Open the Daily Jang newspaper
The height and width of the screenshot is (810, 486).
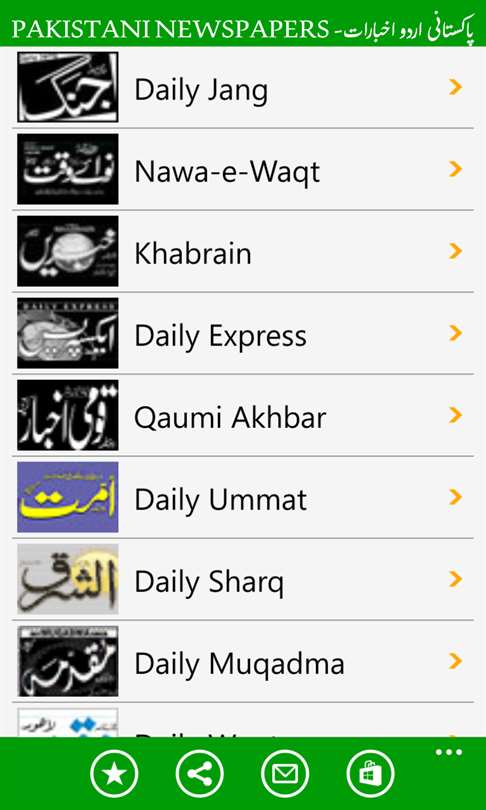[243, 88]
